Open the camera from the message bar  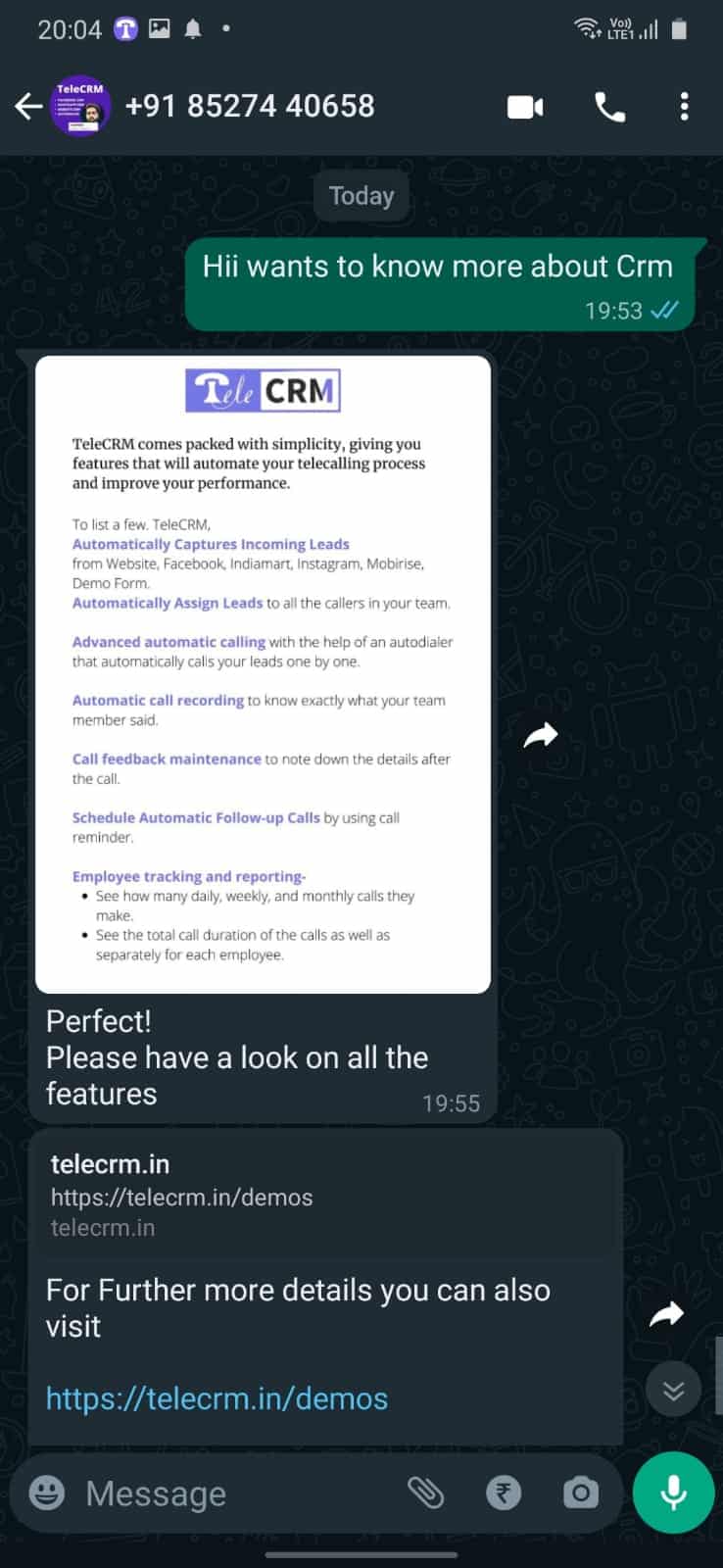pyautogui.click(x=580, y=1493)
